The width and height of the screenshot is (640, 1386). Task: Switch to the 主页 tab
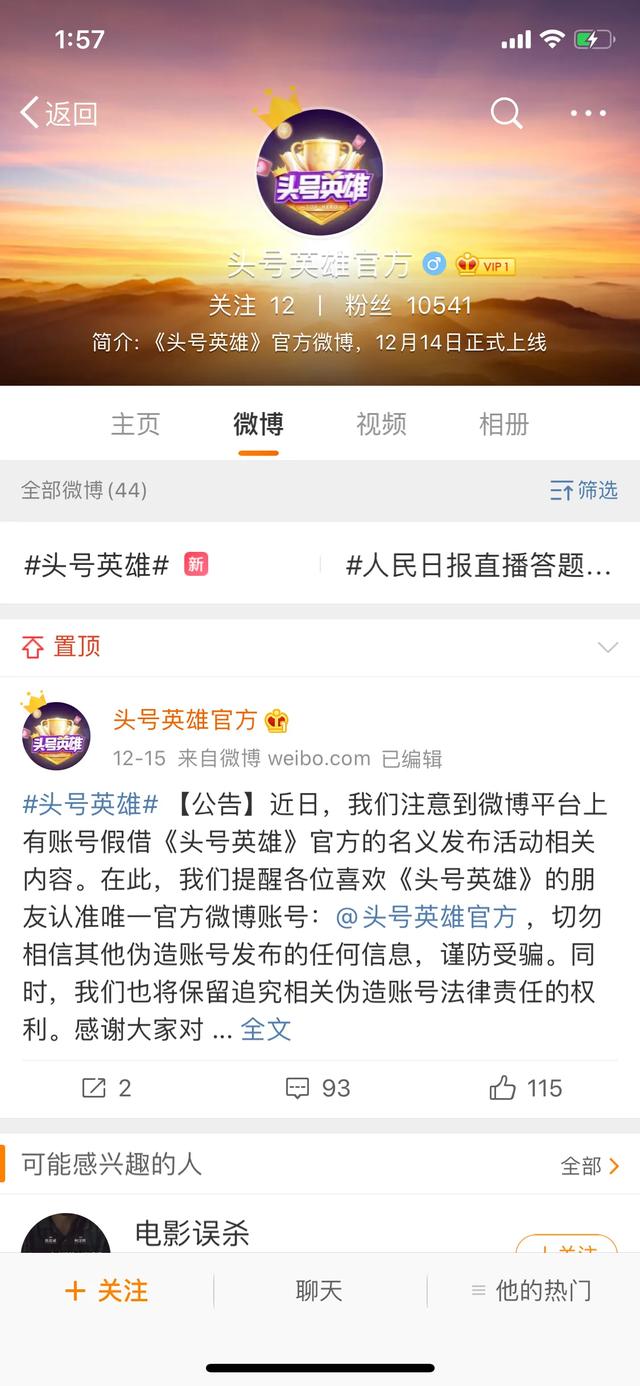point(135,424)
